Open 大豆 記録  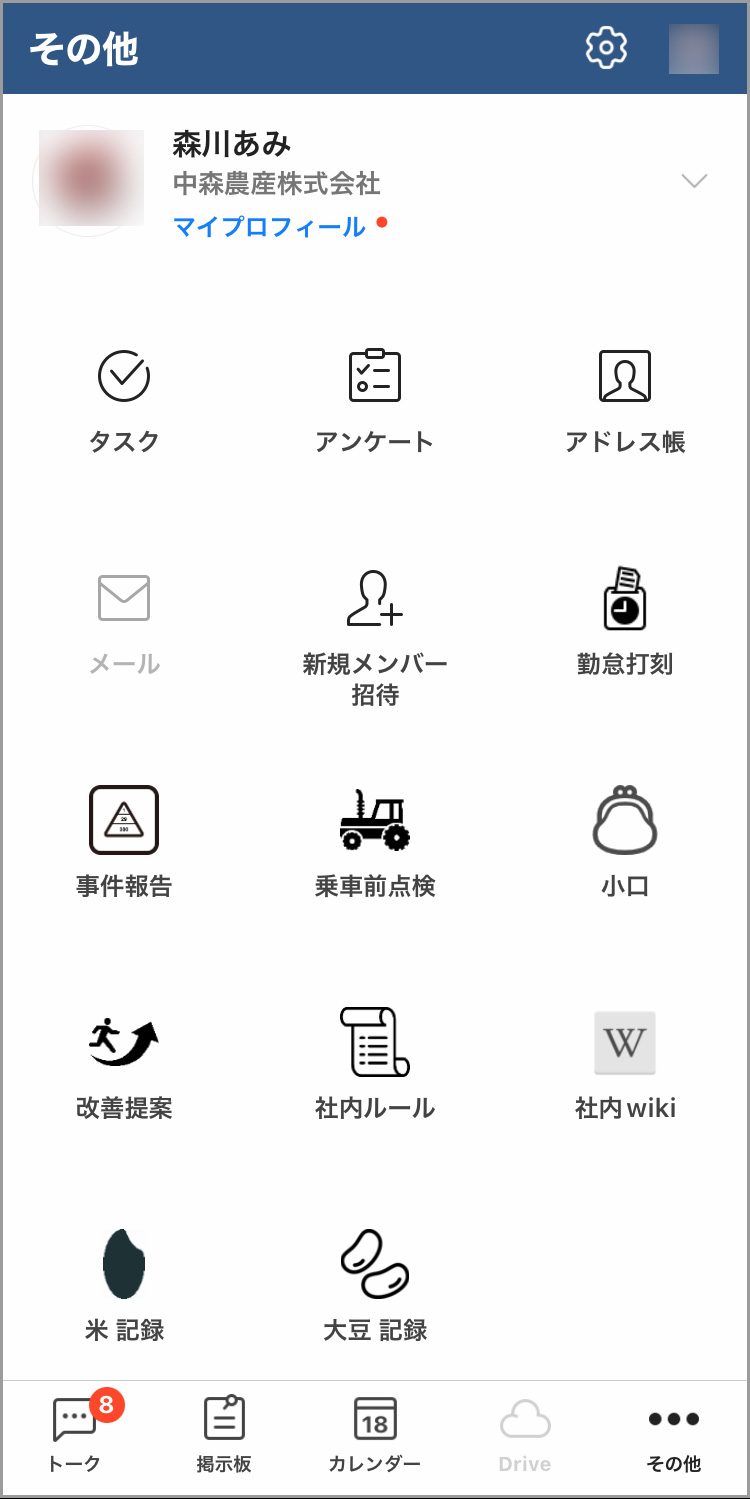pos(375,1287)
